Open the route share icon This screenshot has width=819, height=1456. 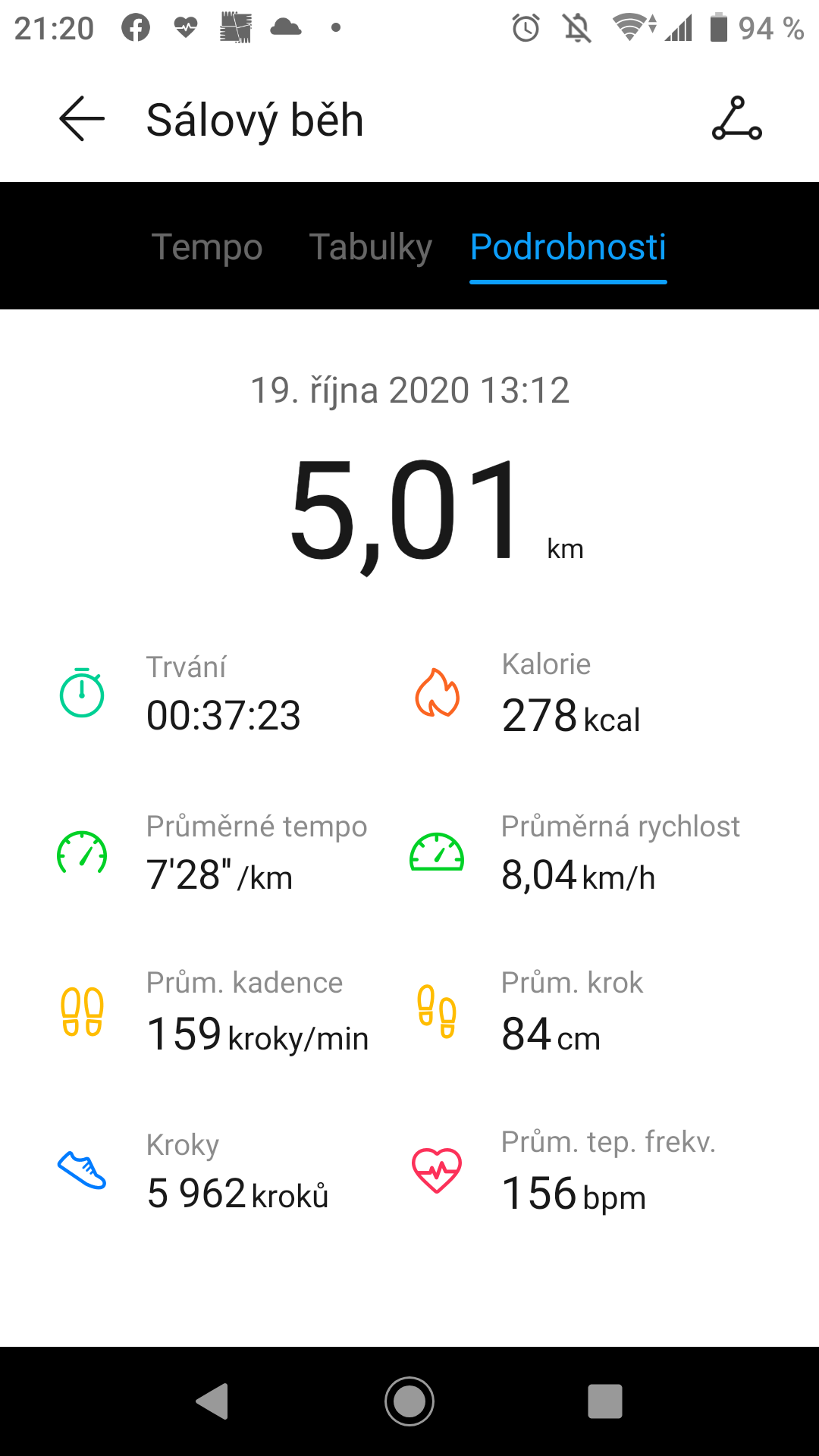click(736, 119)
